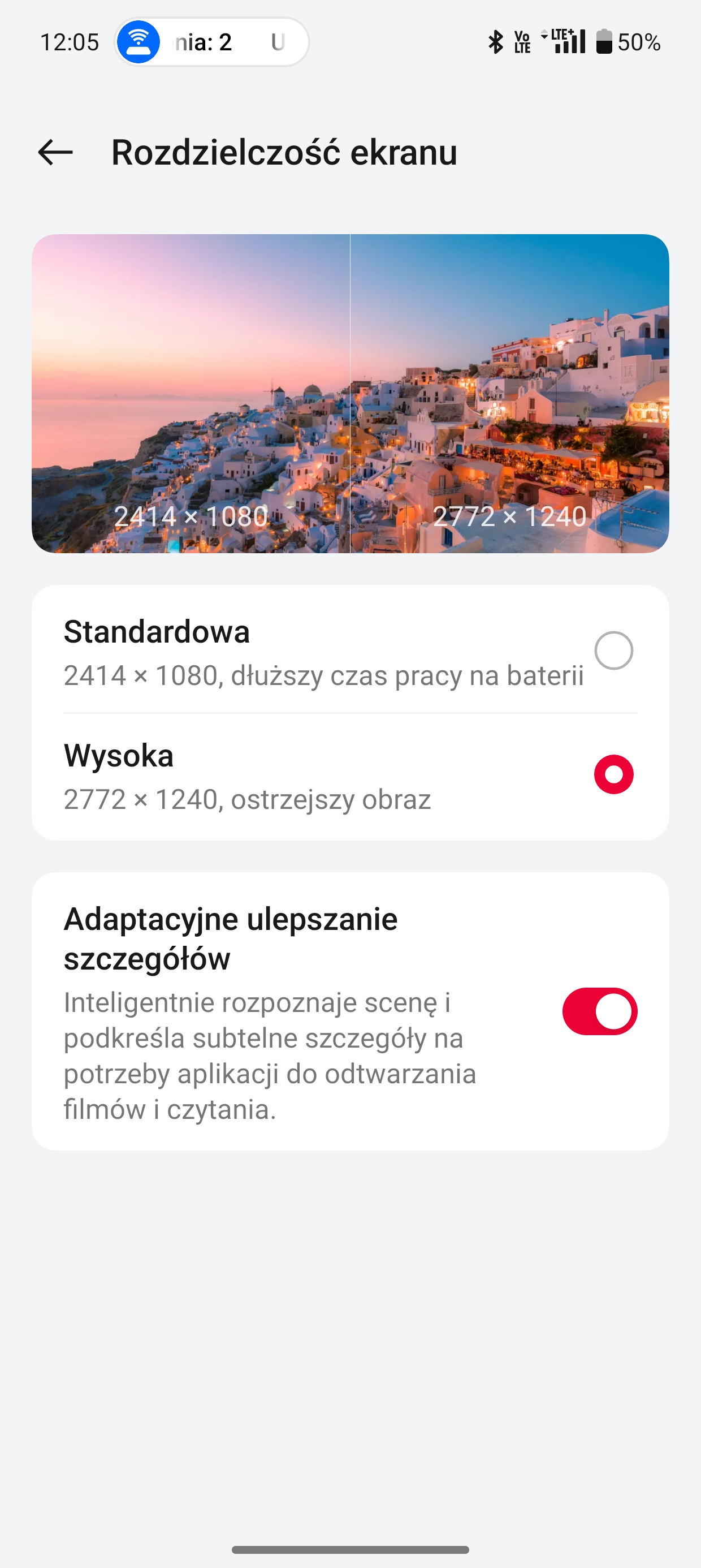Go back from Rozdzielczość ekranu
Viewport: 701px width, 1568px height.
[55, 152]
